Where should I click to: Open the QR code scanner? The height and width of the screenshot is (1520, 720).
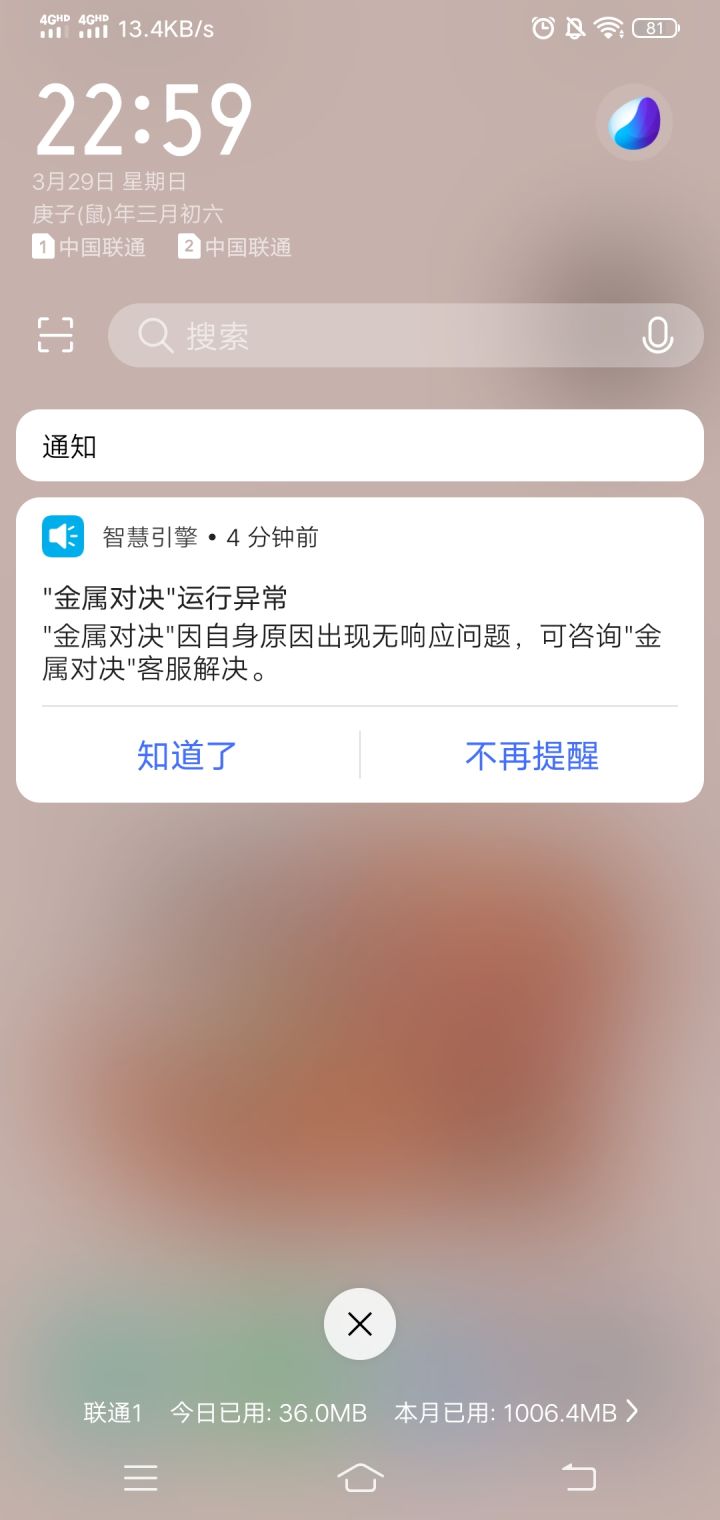click(x=55, y=334)
